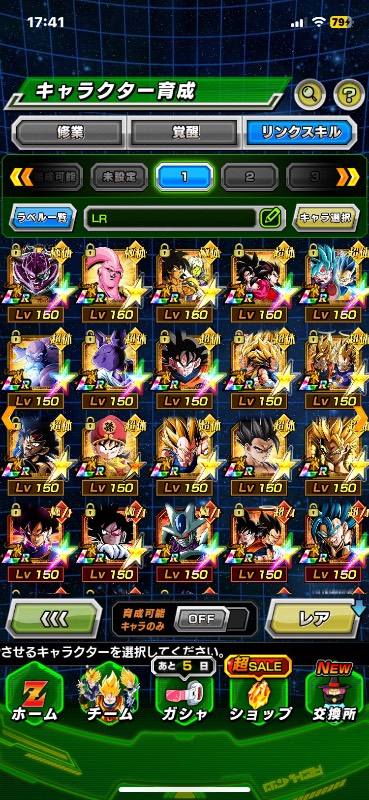Toggle the 育成可能キャラのみ switch
Screen dimensions: 369x800
tap(211, 619)
